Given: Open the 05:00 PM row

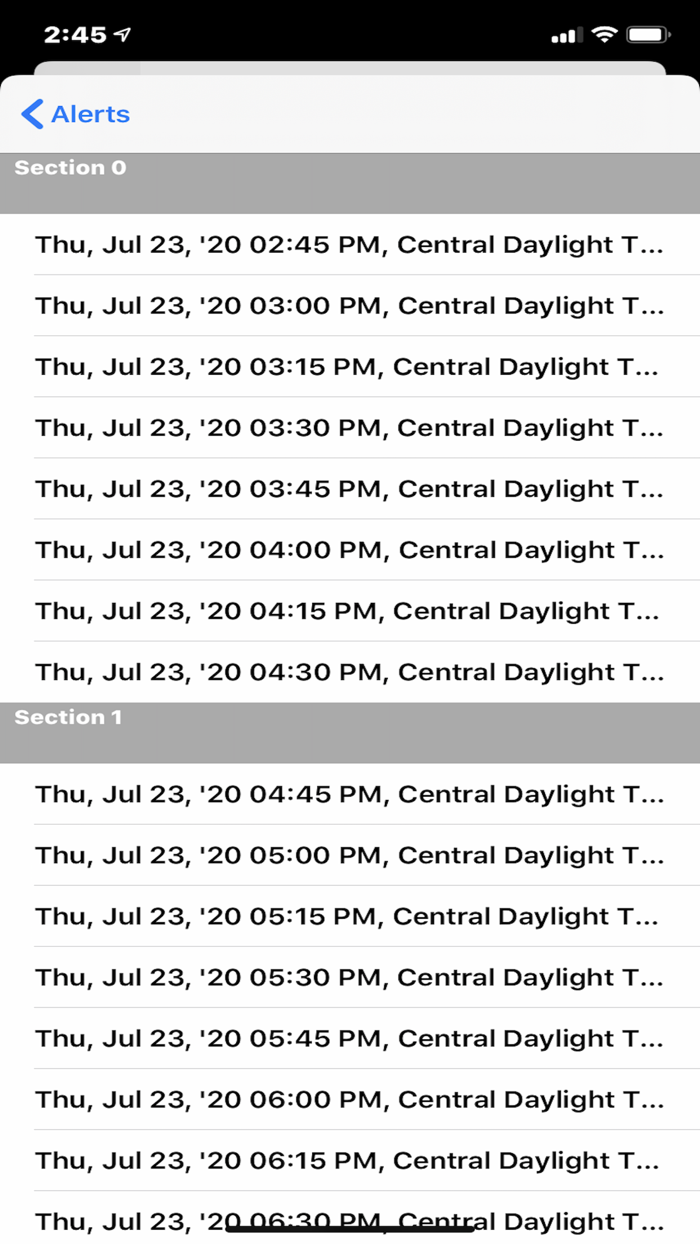Looking at the screenshot, I should tap(349, 855).
